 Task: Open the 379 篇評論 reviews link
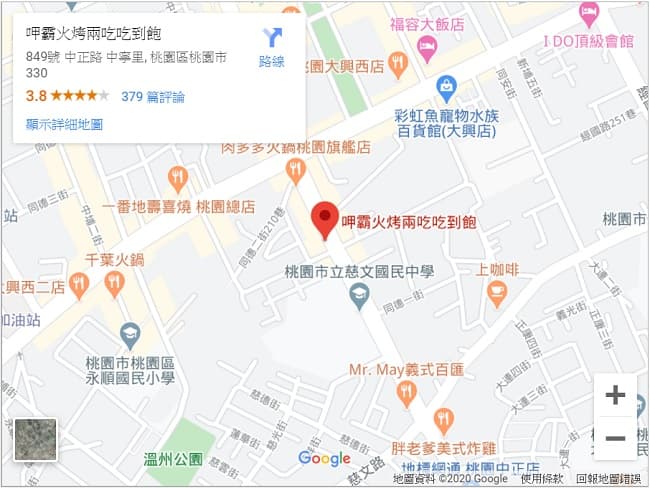(152, 97)
